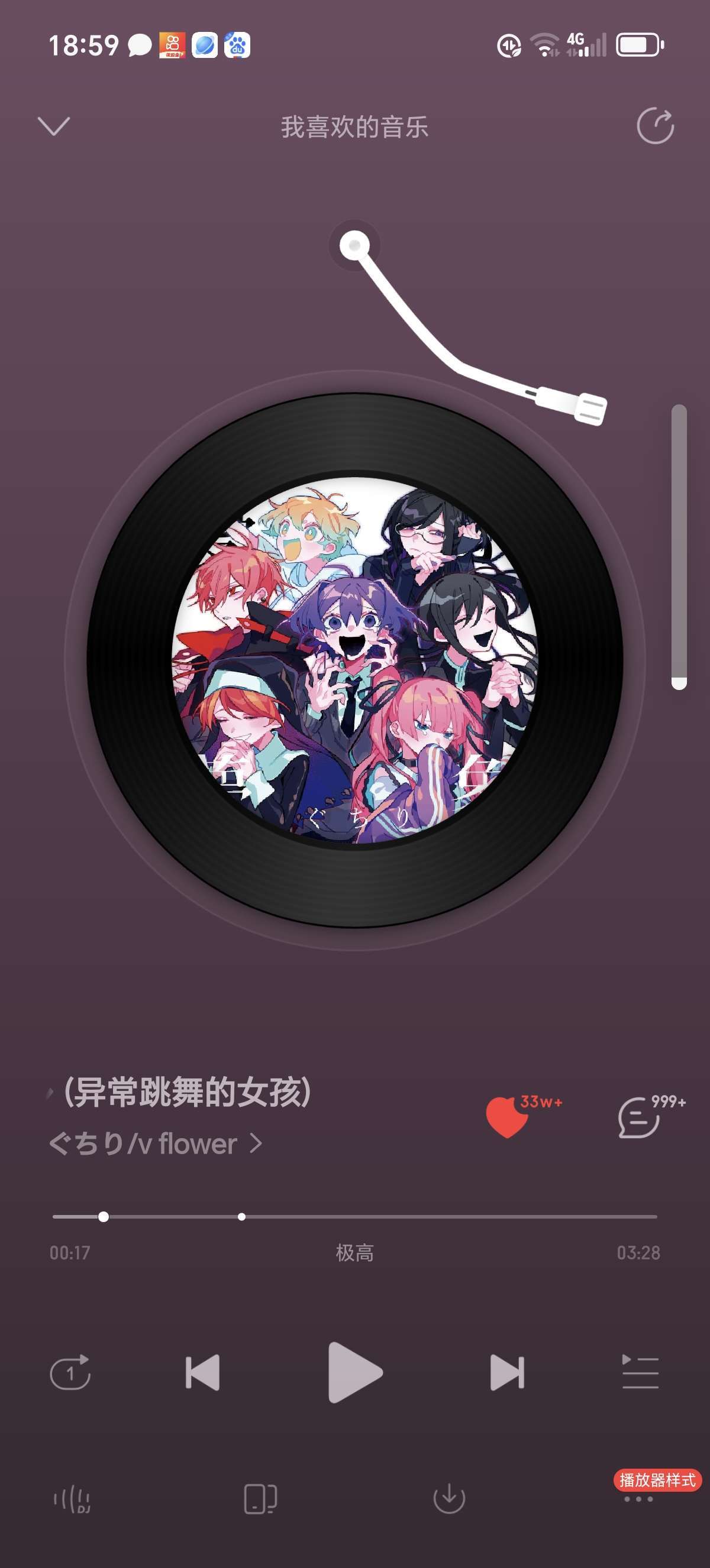
Task: Skip to the next track
Action: coord(506,1373)
